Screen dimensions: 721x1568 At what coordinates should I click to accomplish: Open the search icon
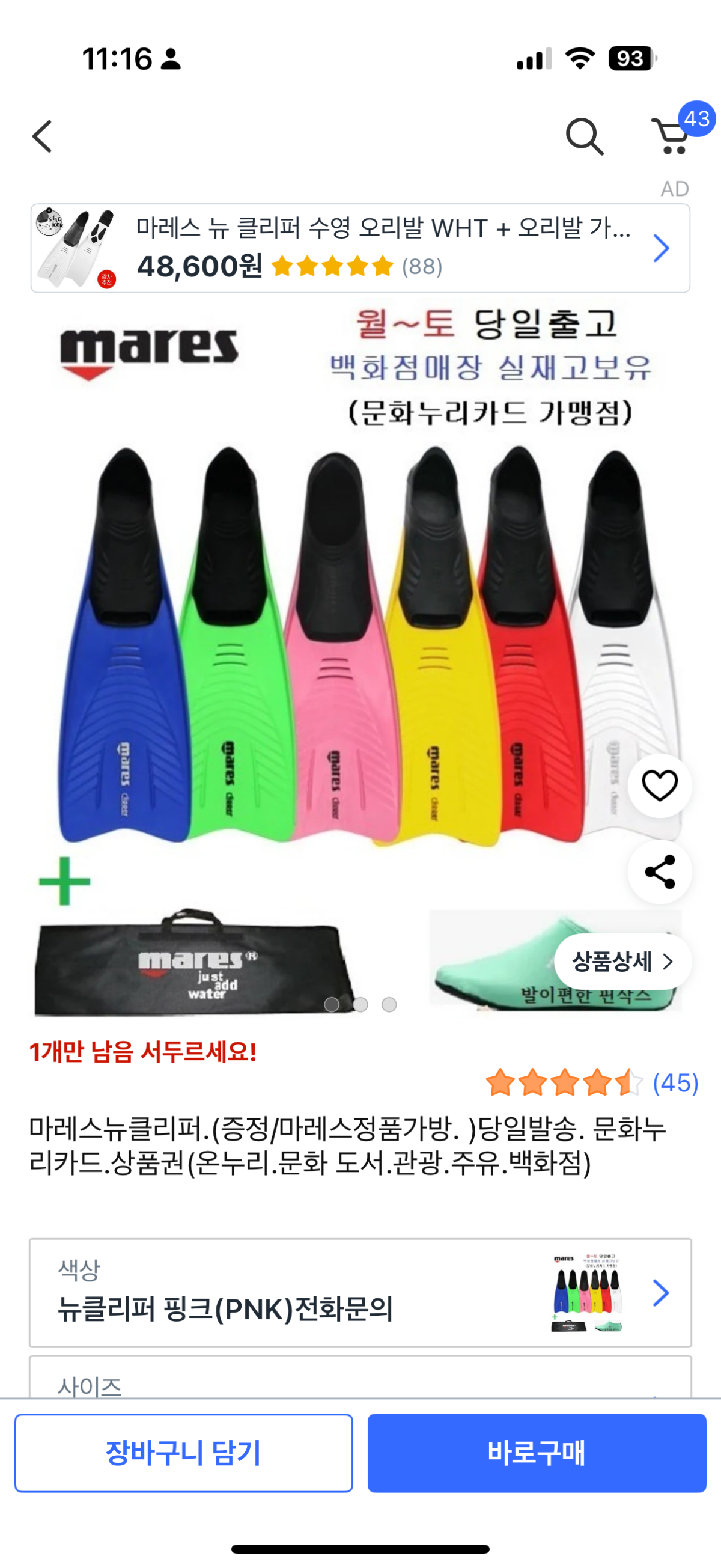pyautogui.click(x=583, y=137)
